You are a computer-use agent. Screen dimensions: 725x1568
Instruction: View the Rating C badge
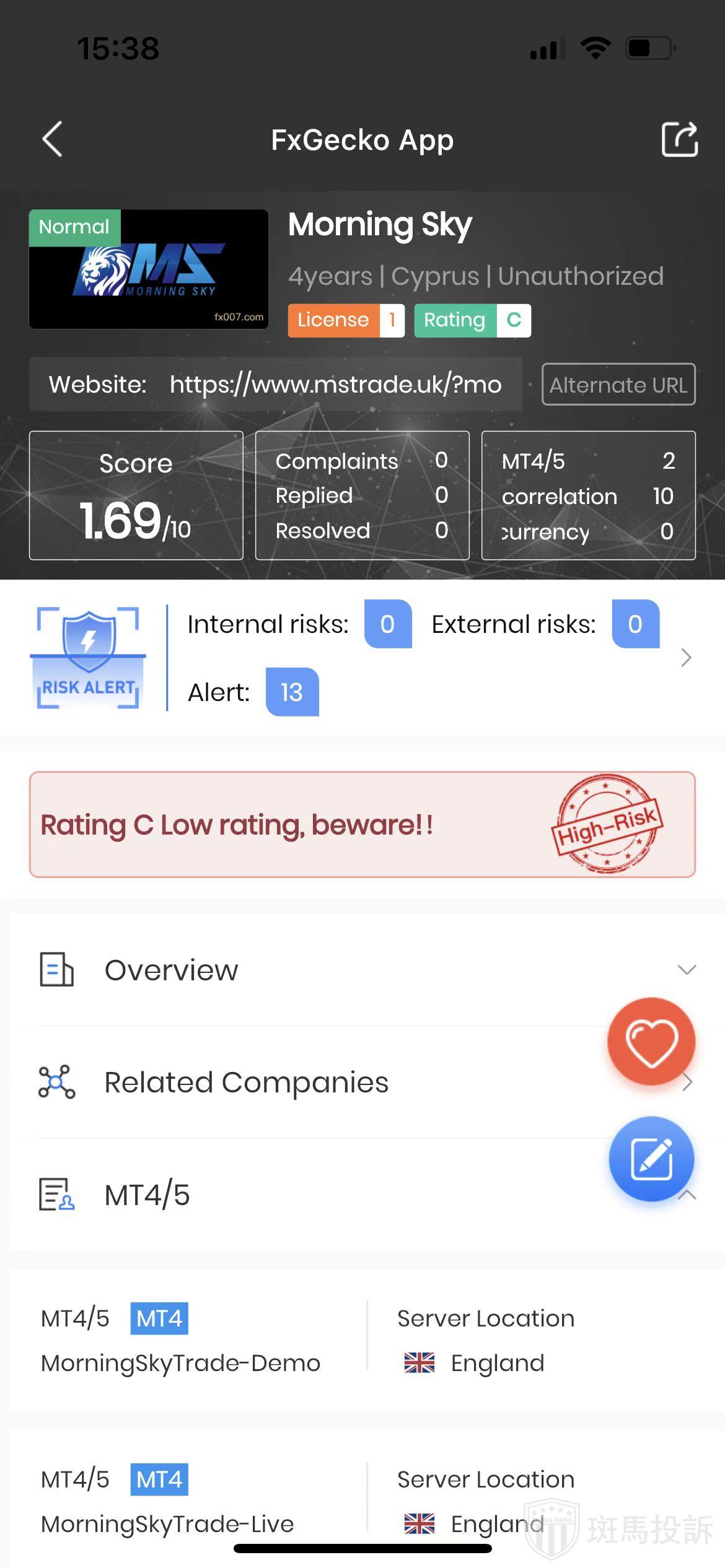[x=472, y=320]
